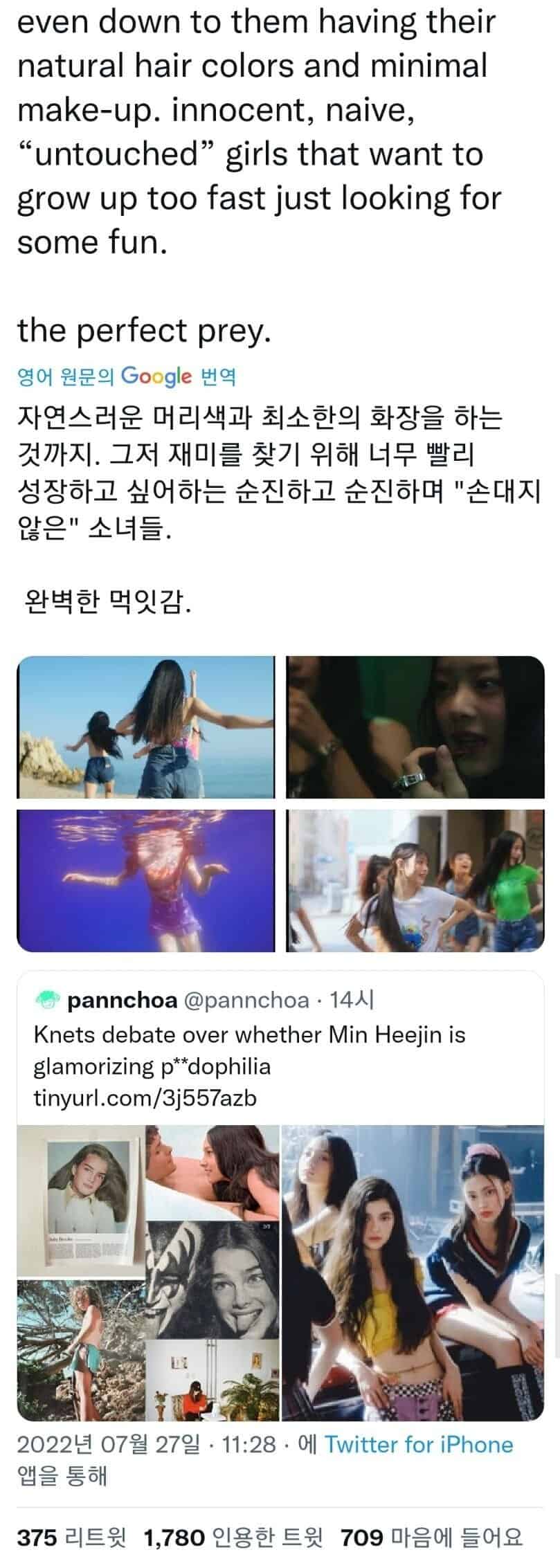Open the street dancing photo
The width and height of the screenshot is (560, 1568).
pos(415,881)
